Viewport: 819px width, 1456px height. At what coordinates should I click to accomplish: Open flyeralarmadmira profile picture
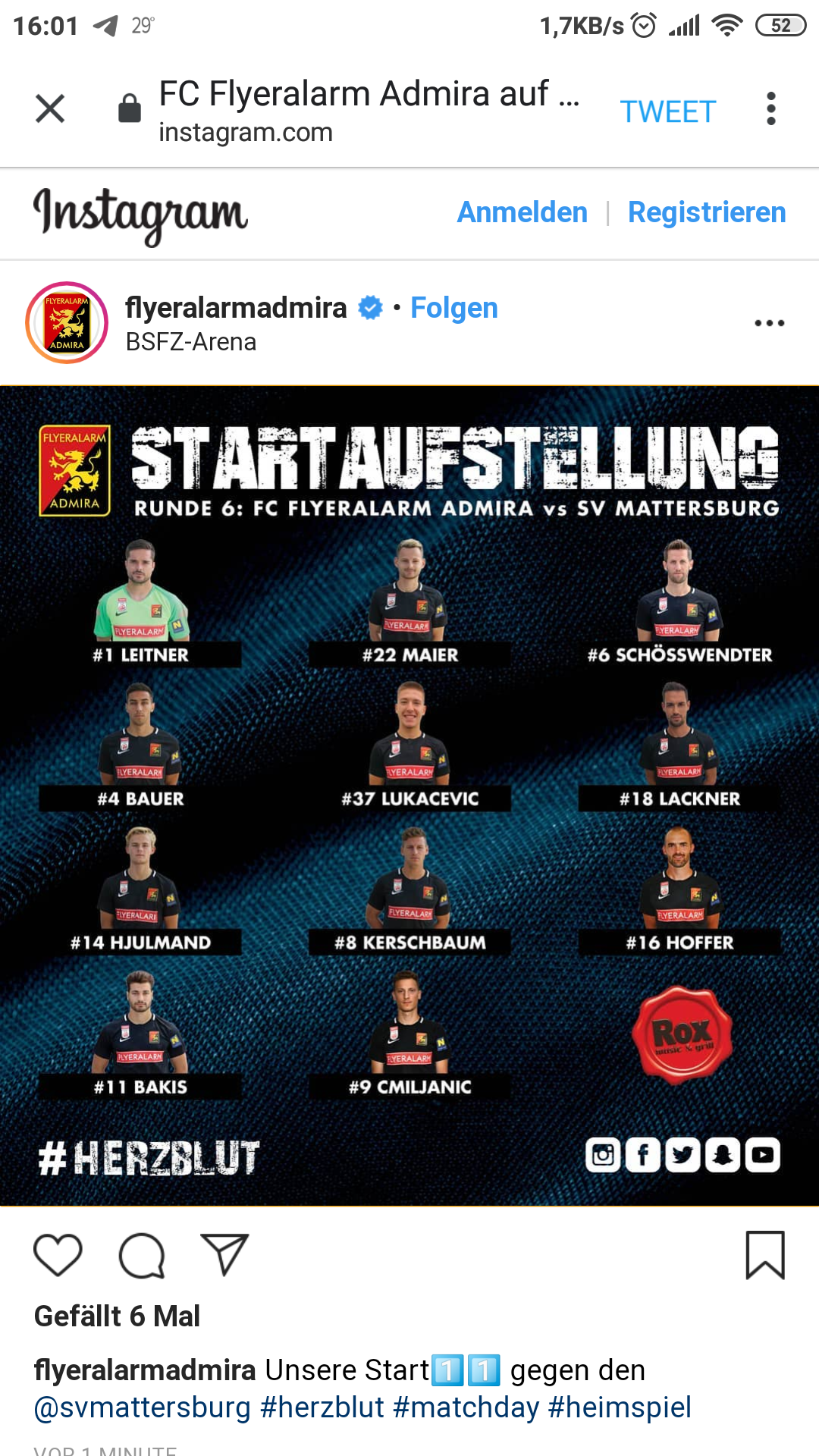67,322
